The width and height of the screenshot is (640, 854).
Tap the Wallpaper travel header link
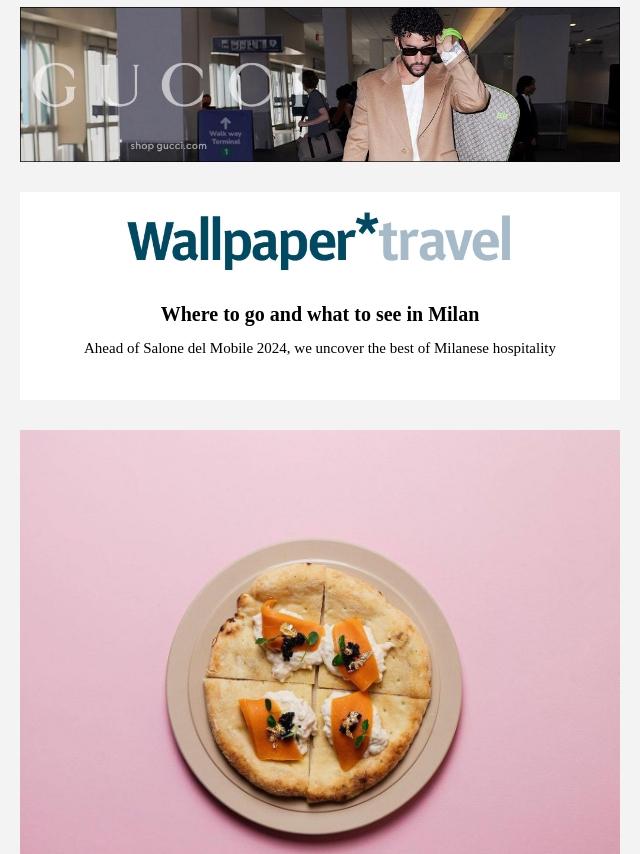click(319, 241)
